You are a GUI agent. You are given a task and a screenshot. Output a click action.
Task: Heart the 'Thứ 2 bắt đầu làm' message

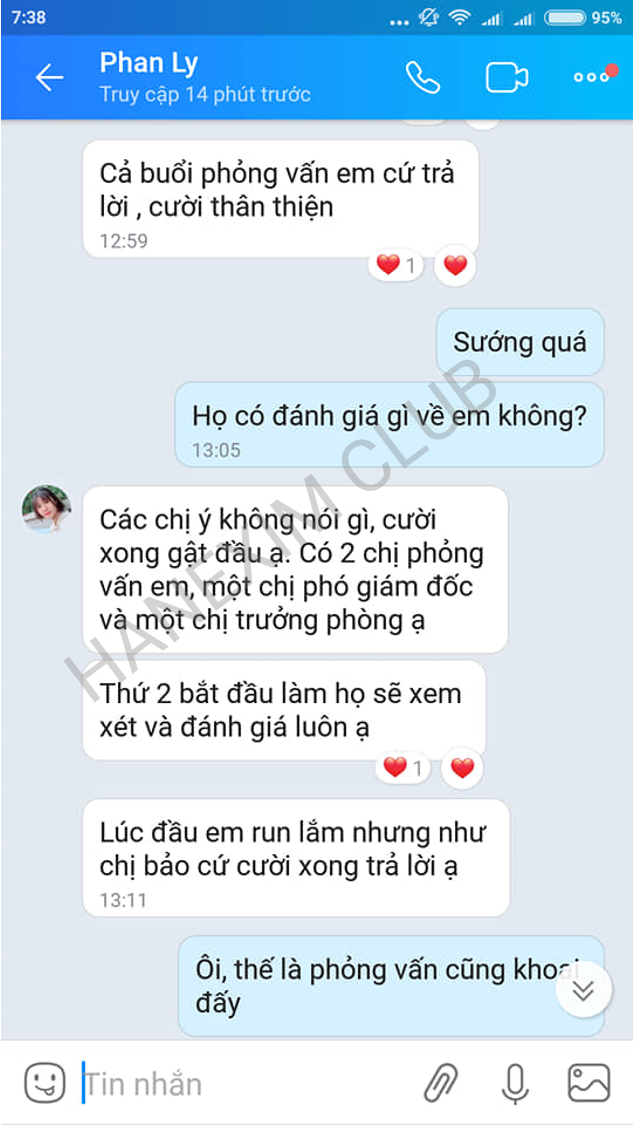[461, 768]
